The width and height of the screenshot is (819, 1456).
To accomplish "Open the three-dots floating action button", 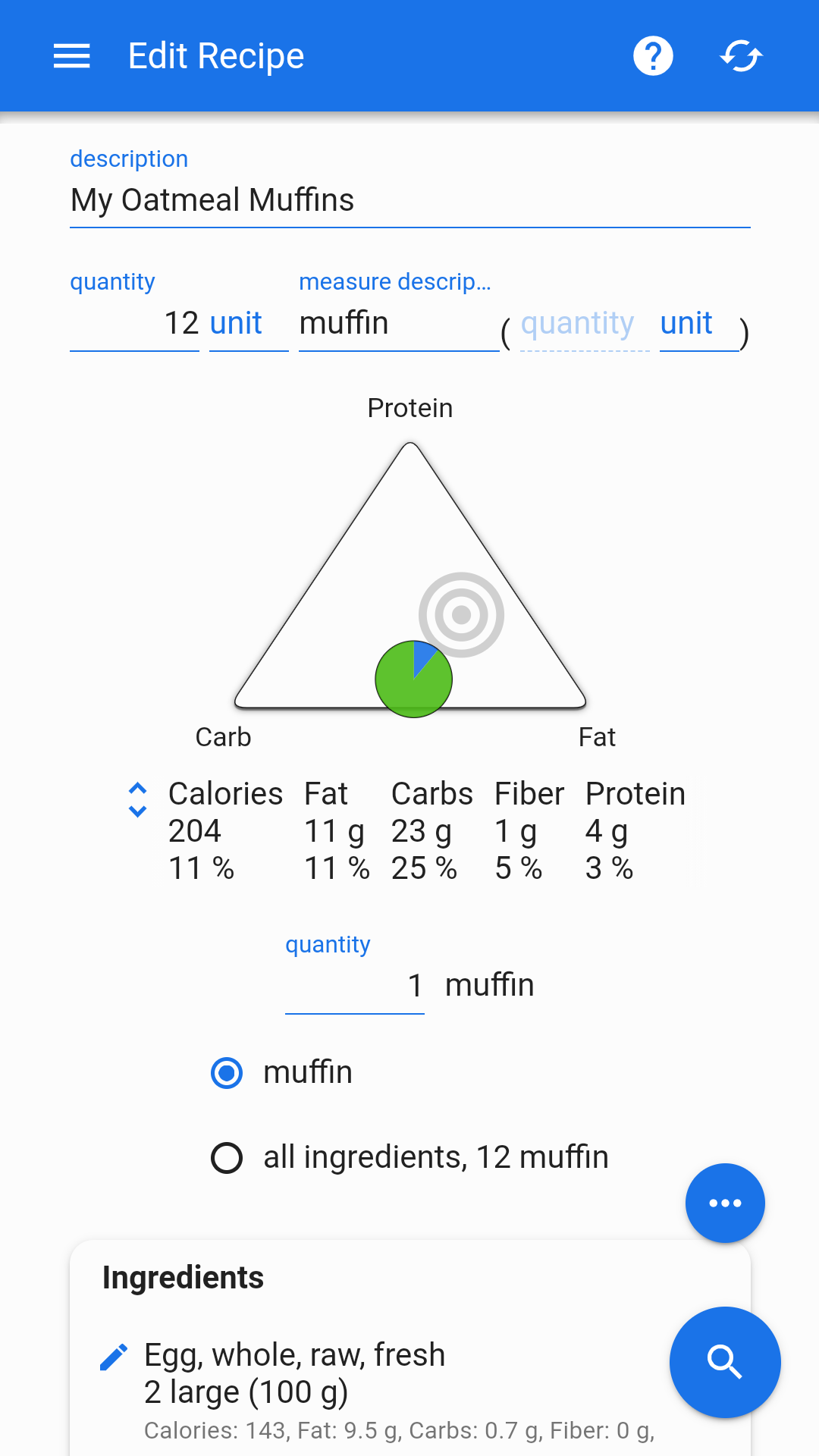I will (725, 1203).
